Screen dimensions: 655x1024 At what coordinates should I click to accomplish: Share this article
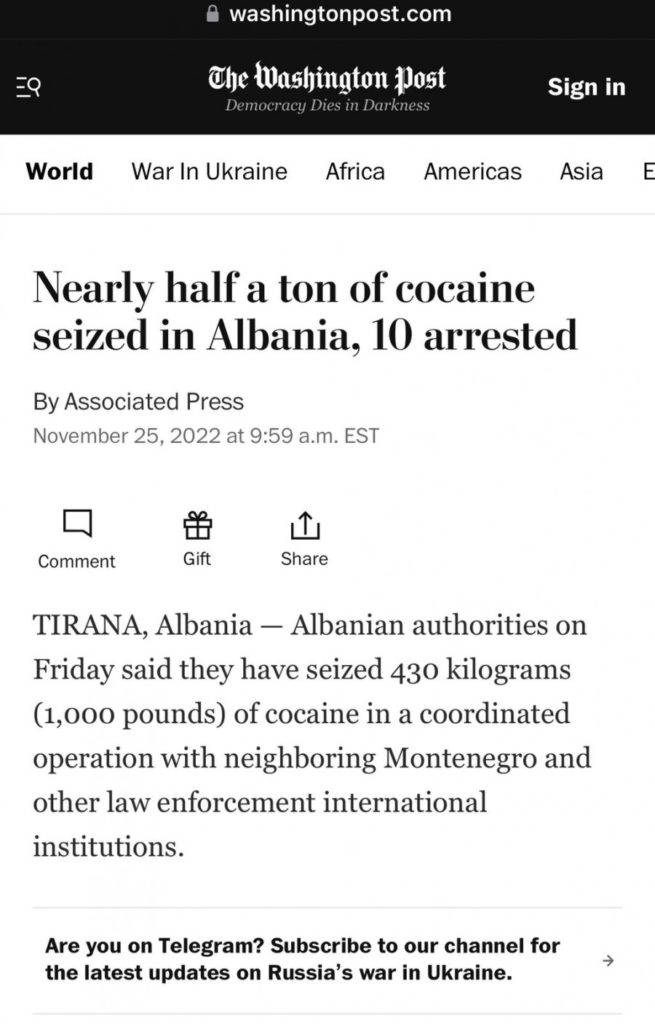tap(304, 538)
